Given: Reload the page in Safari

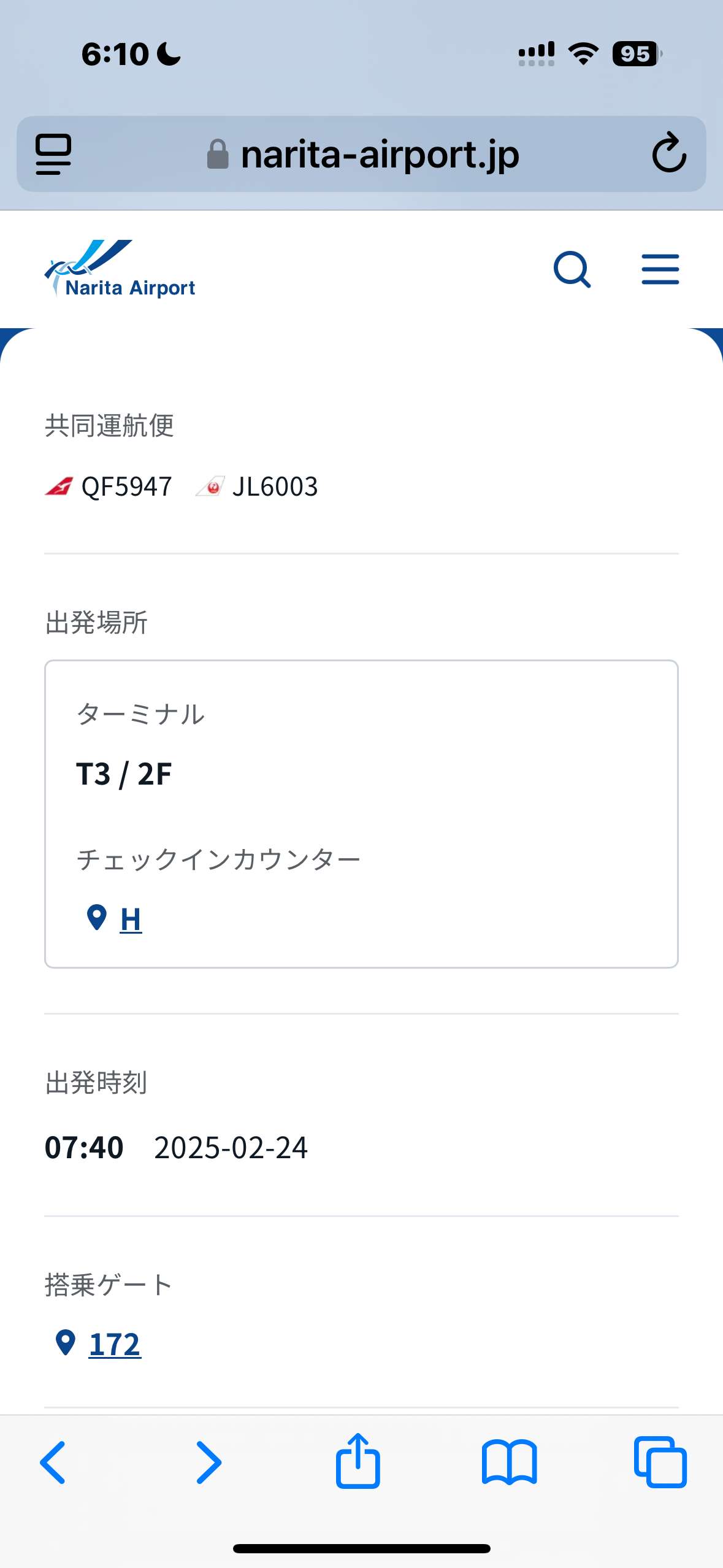Looking at the screenshot, I should 668,153.
